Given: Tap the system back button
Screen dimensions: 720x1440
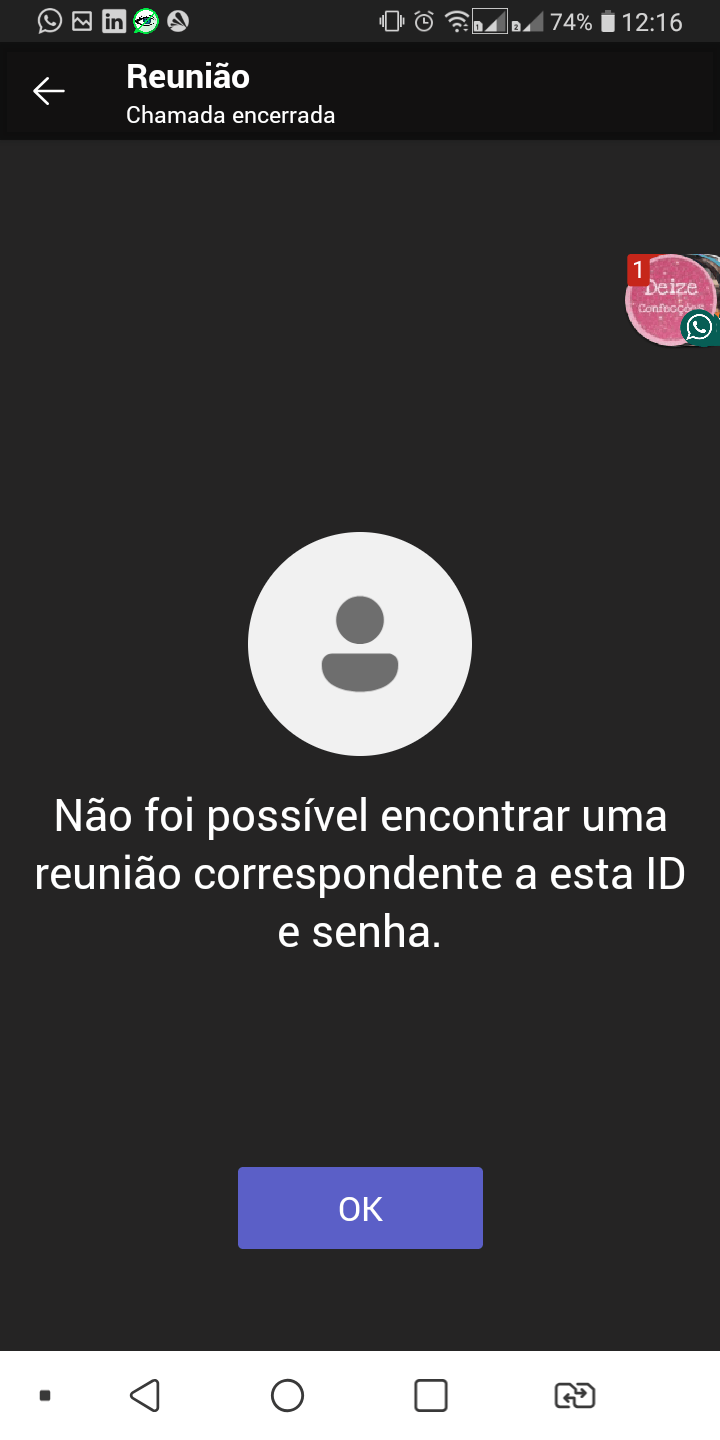Looking at the screenshot, I should point(145,1395).
